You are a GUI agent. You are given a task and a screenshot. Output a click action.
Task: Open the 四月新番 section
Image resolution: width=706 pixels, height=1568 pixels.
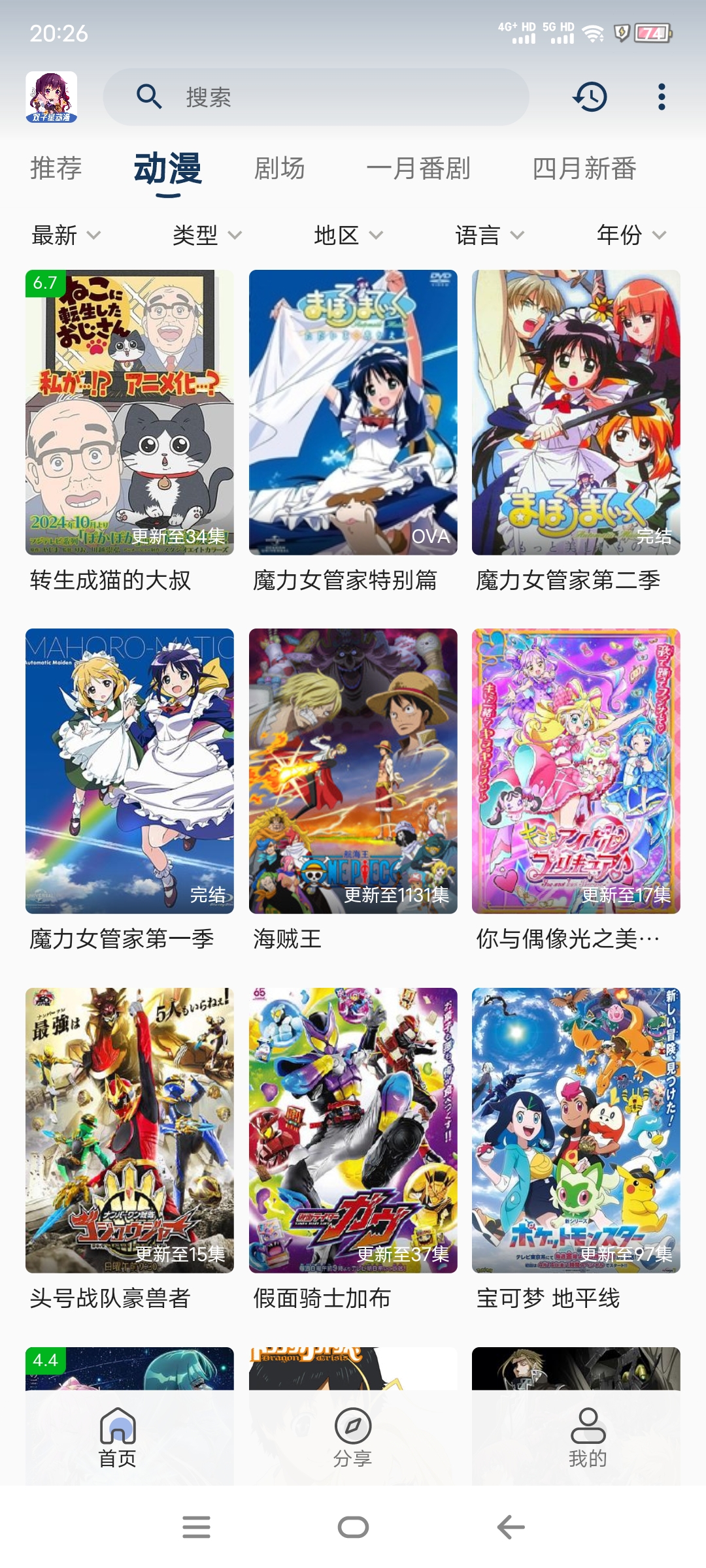pyautogui.click(x=584, y=169)
